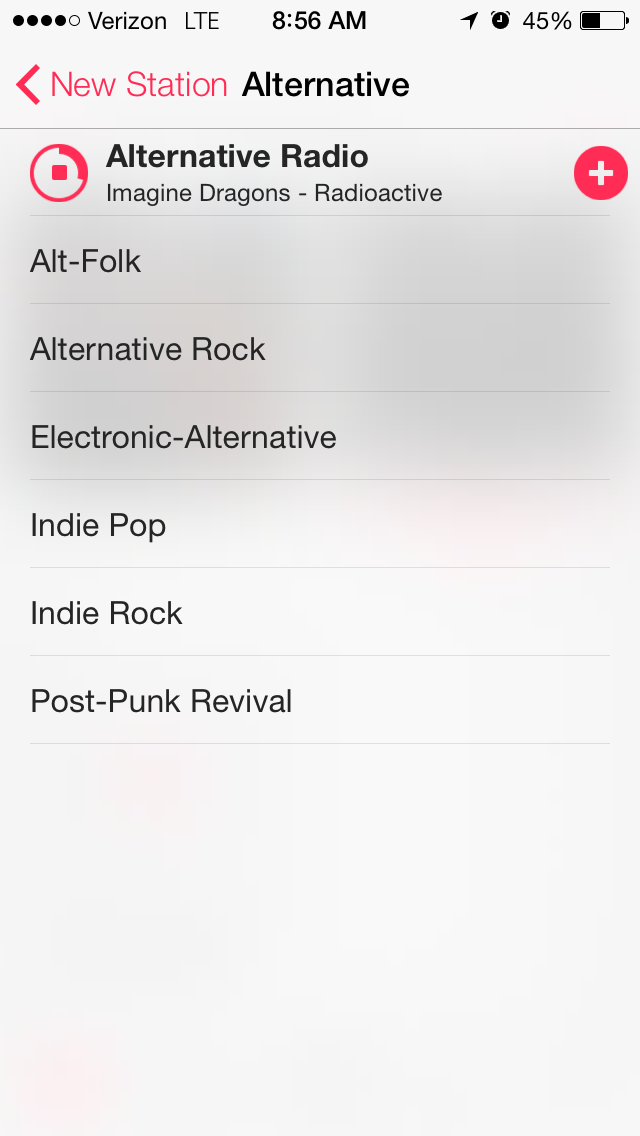Select Alternative Rock

320,348
